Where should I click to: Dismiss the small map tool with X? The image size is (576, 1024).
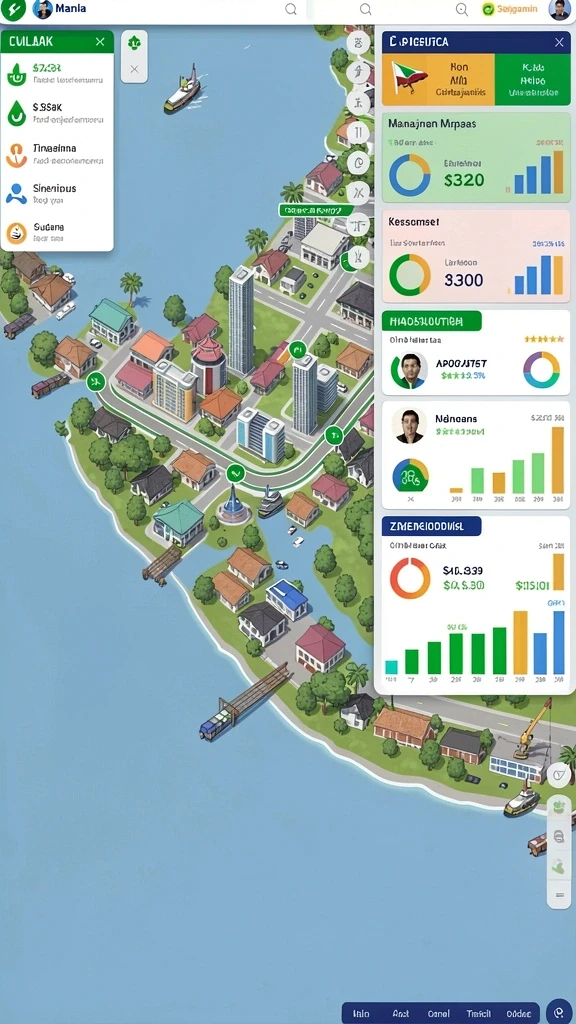(134, 69)
